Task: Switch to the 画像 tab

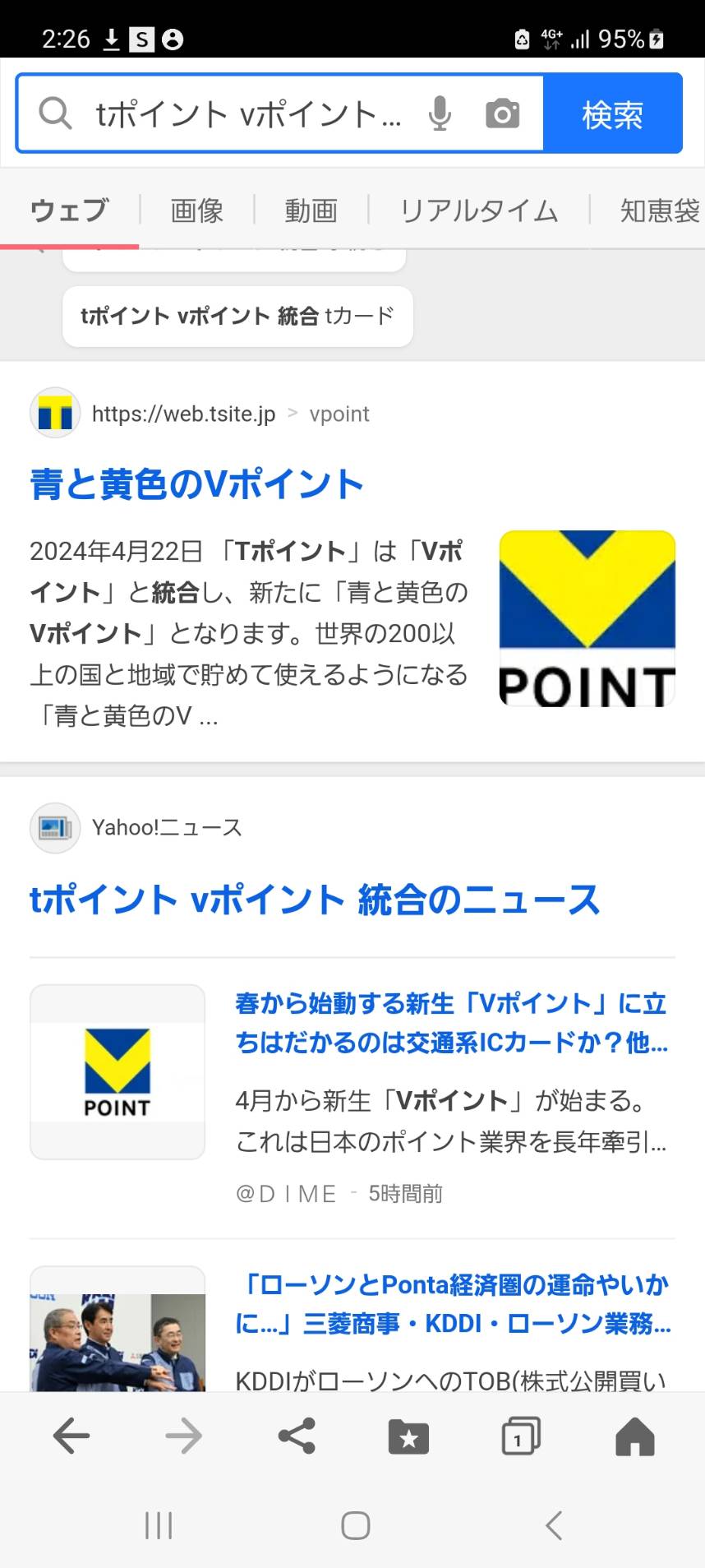Action: click(x=196, y=210)
